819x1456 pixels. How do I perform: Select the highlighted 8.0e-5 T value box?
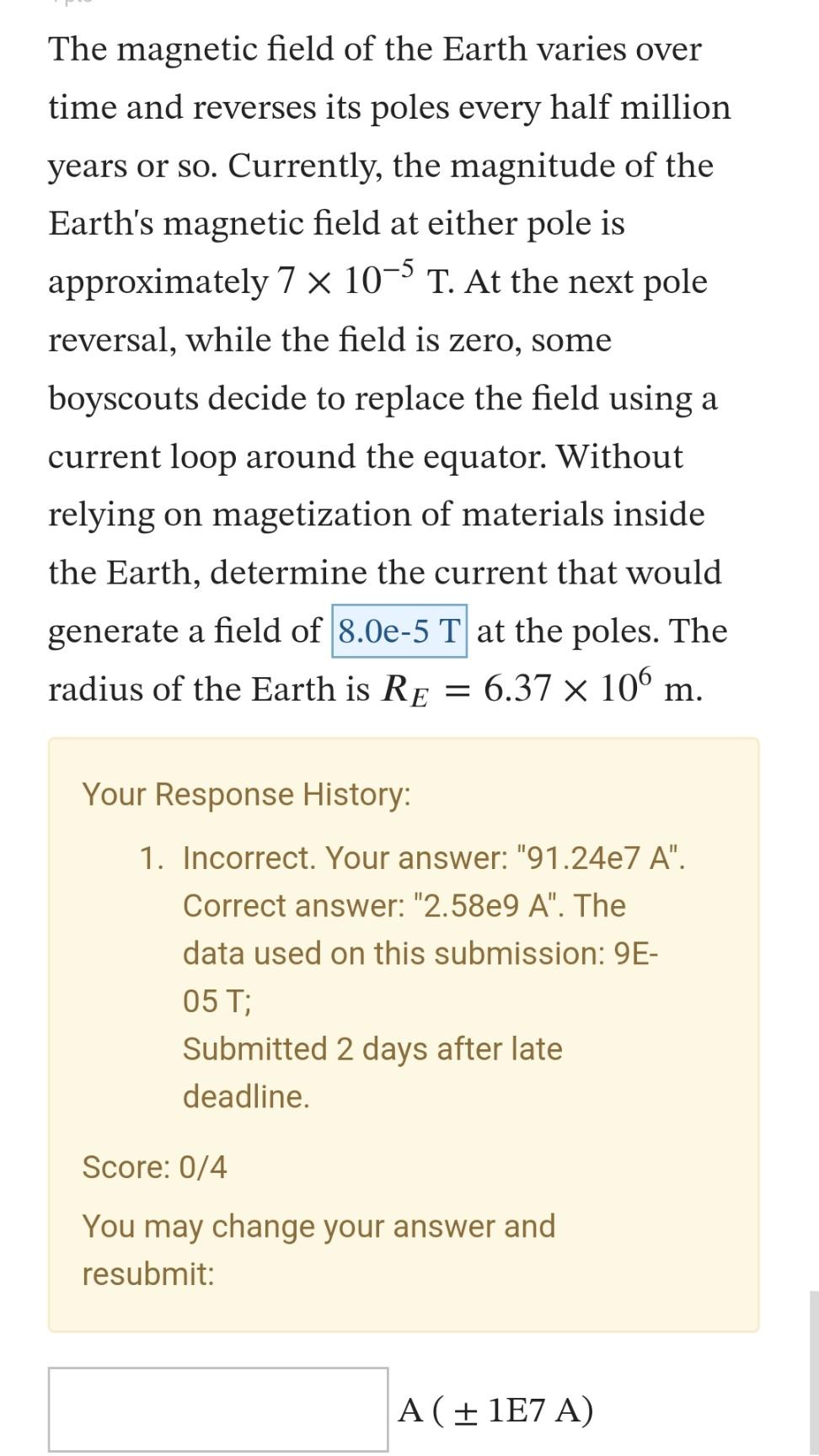point(399,632)
